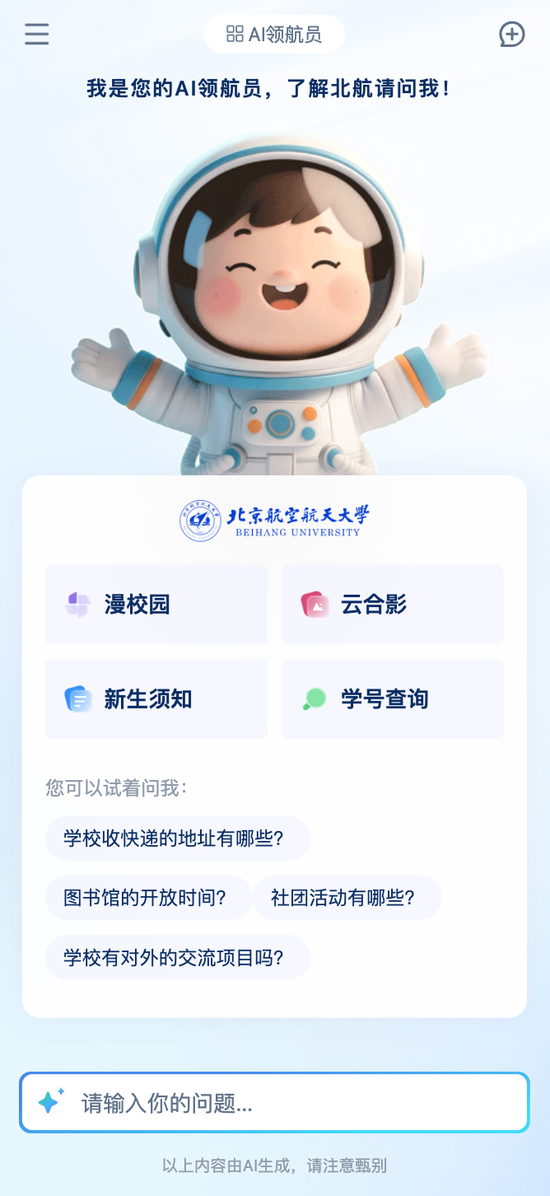The width and height of the screenshot is (550, 1196).
Task: View 新生须知 freshman guide
Action: coord(156,699)
